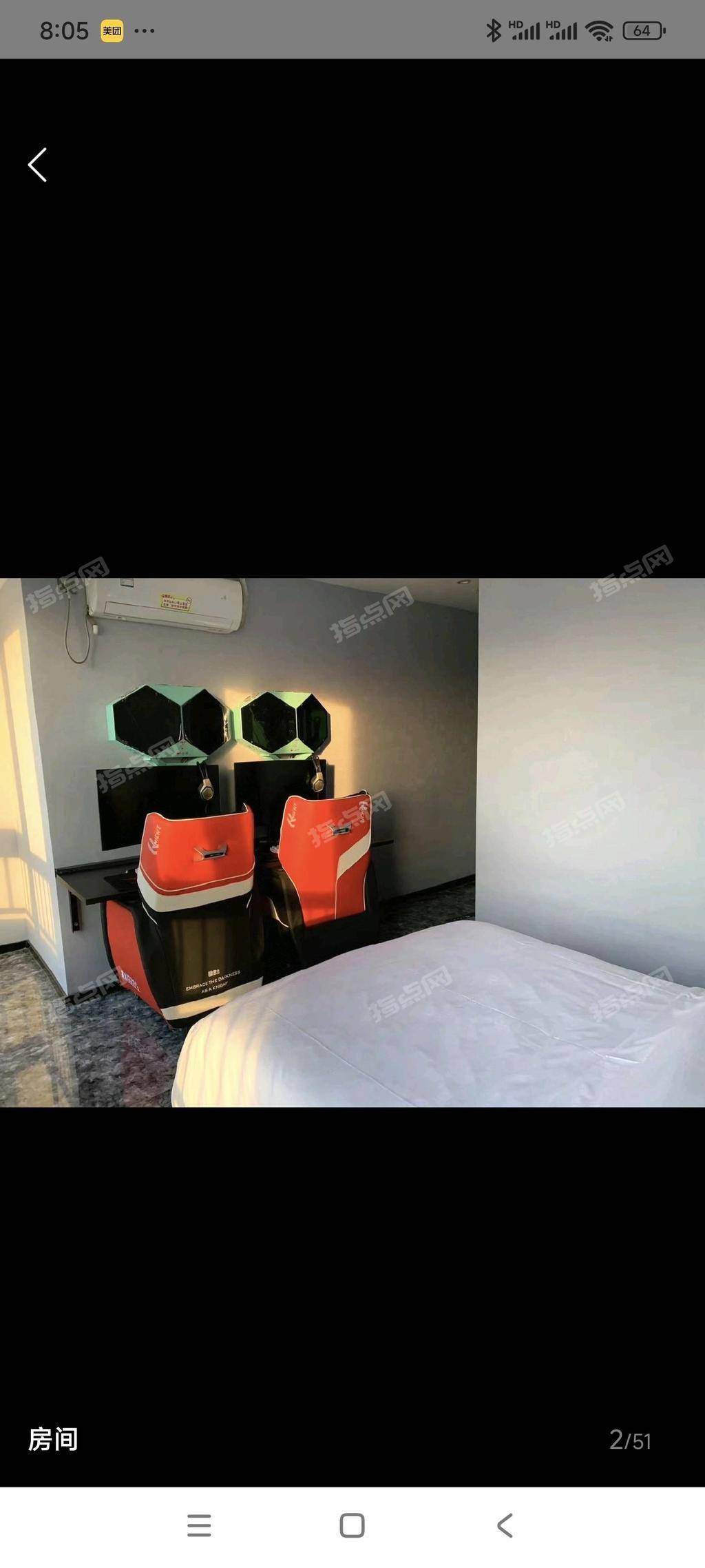Image resolution: width=705 pixels, height=1568 pixels.
Task: Open recent apps from the navigation bar
Action: point(199,1525)
